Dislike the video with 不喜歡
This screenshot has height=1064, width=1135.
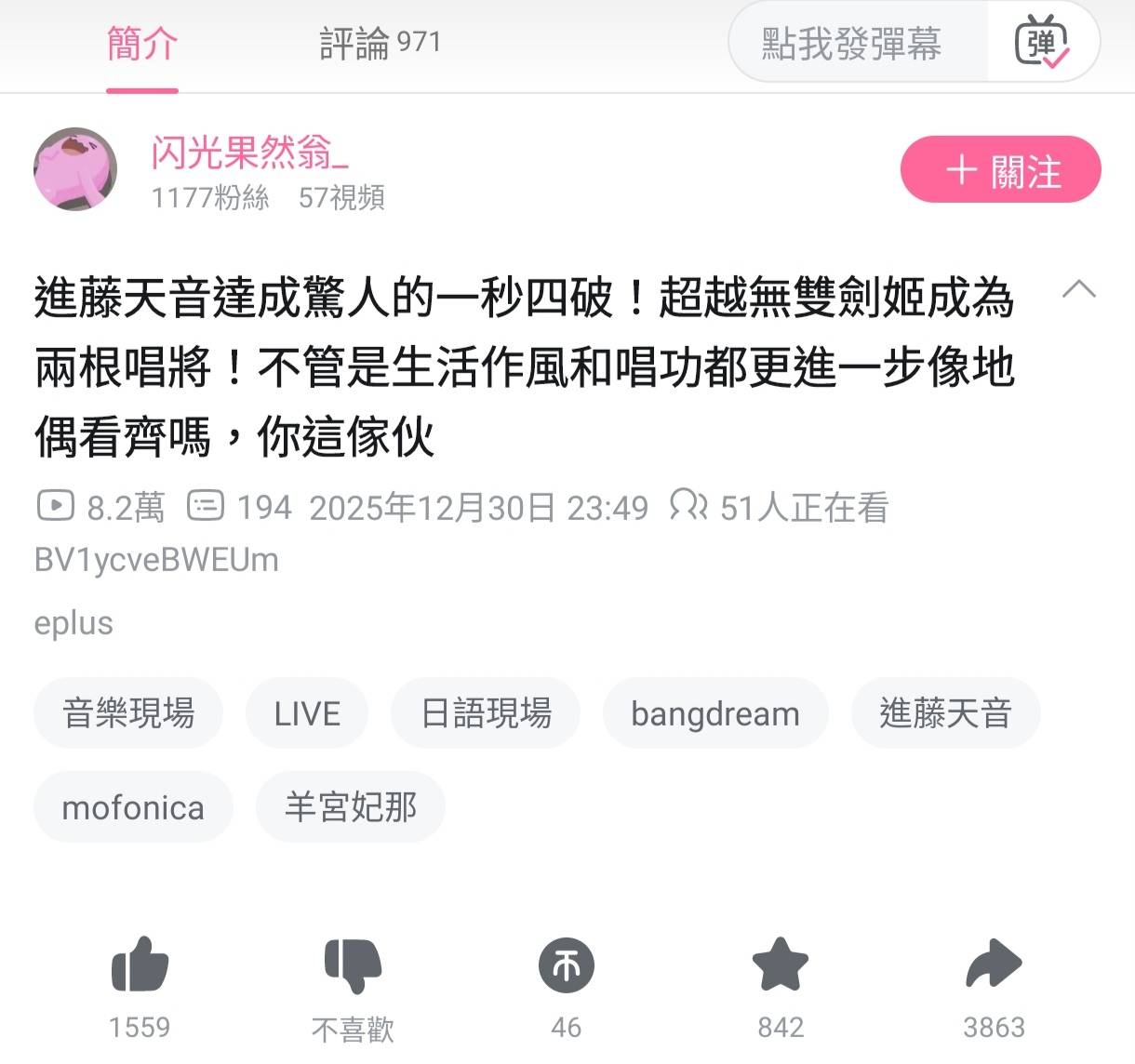(x=353, y=965)
